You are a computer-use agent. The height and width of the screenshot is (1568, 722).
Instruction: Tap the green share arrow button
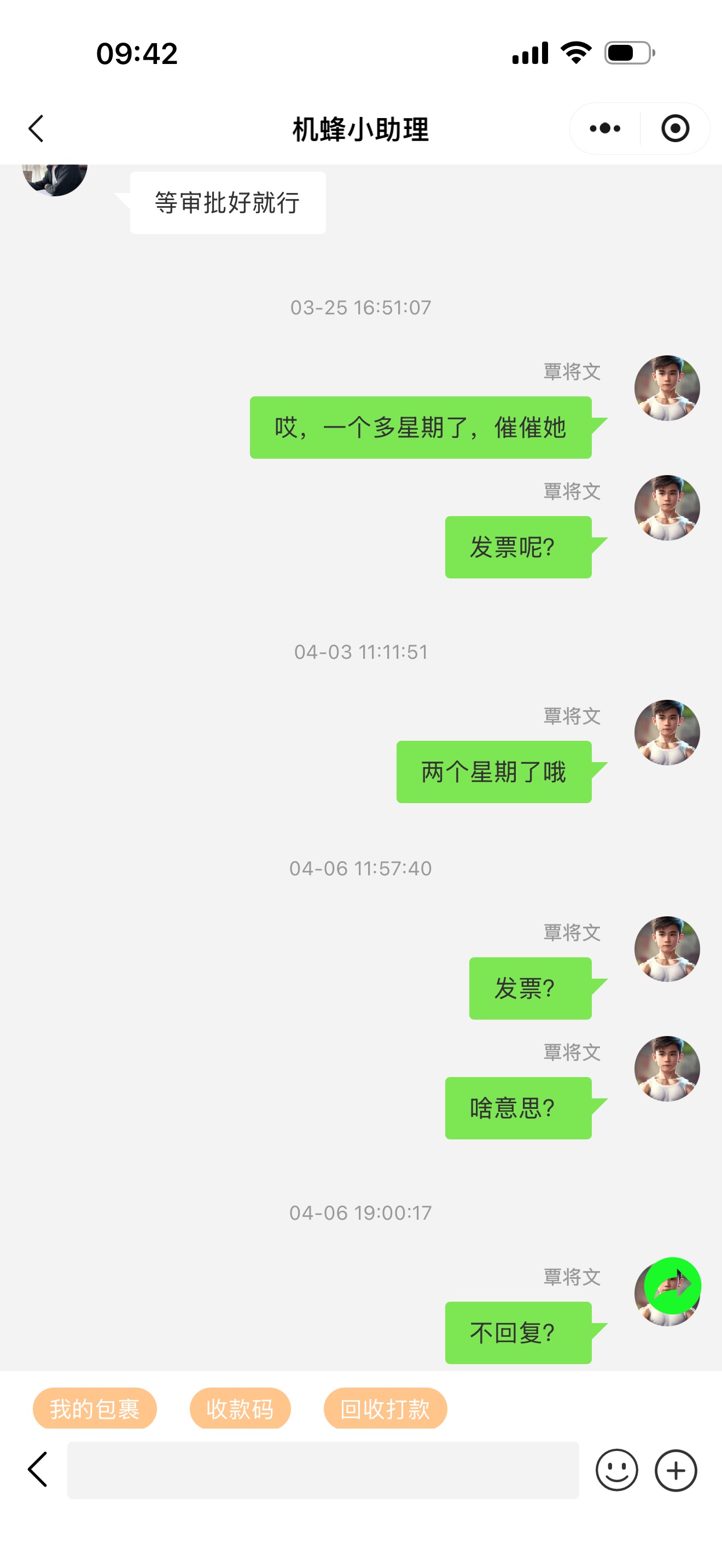[x=673, y=1285]
